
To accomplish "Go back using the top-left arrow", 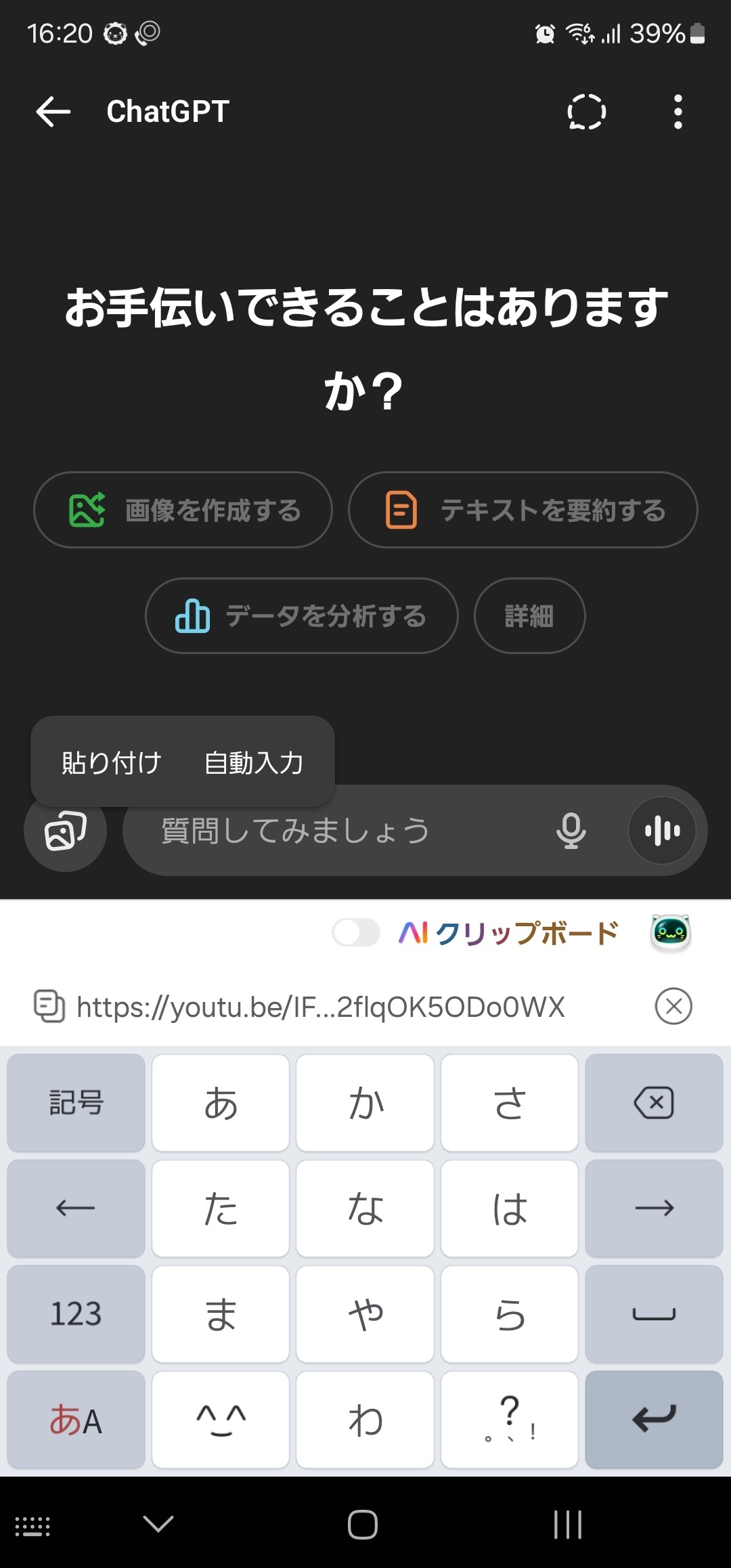I will [53, 112].
